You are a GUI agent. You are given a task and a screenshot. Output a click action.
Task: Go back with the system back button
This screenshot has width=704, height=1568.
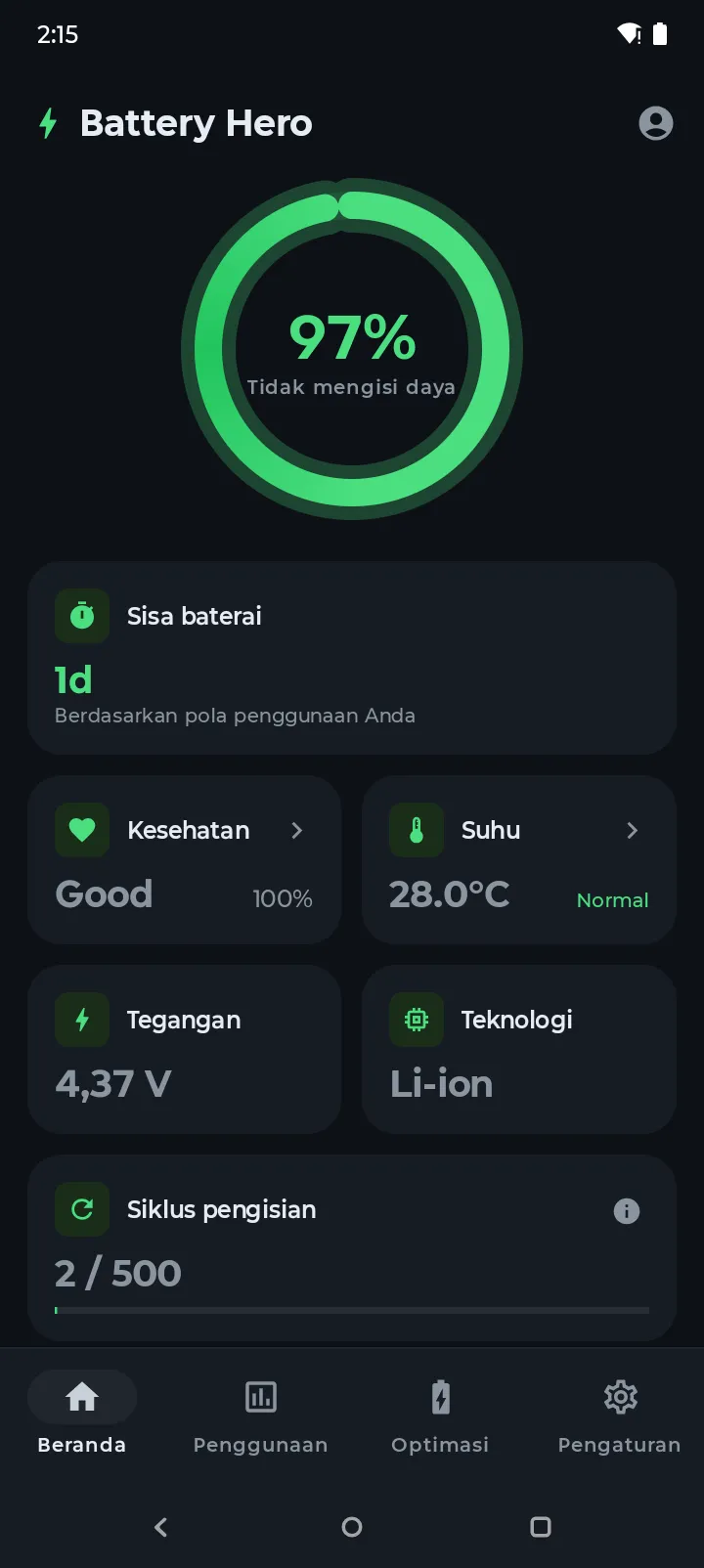pyautogui.click(x=161, y=1527)
